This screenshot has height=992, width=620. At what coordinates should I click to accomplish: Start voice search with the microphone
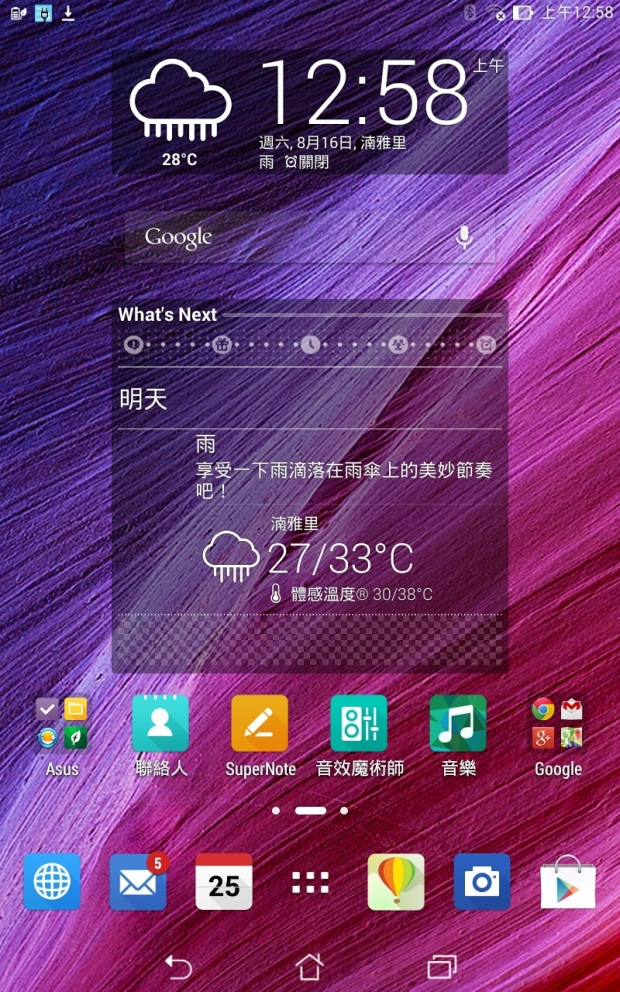tap(464, 237)
